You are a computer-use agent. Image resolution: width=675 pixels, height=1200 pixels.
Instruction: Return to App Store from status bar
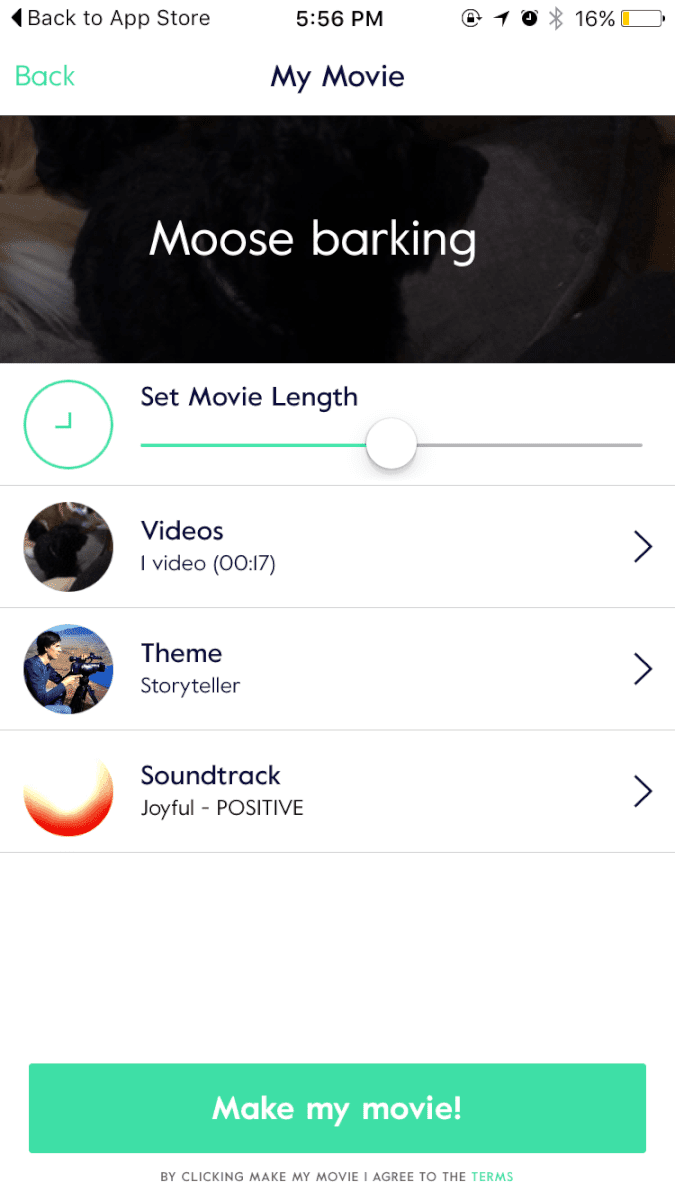pos(110,18)
